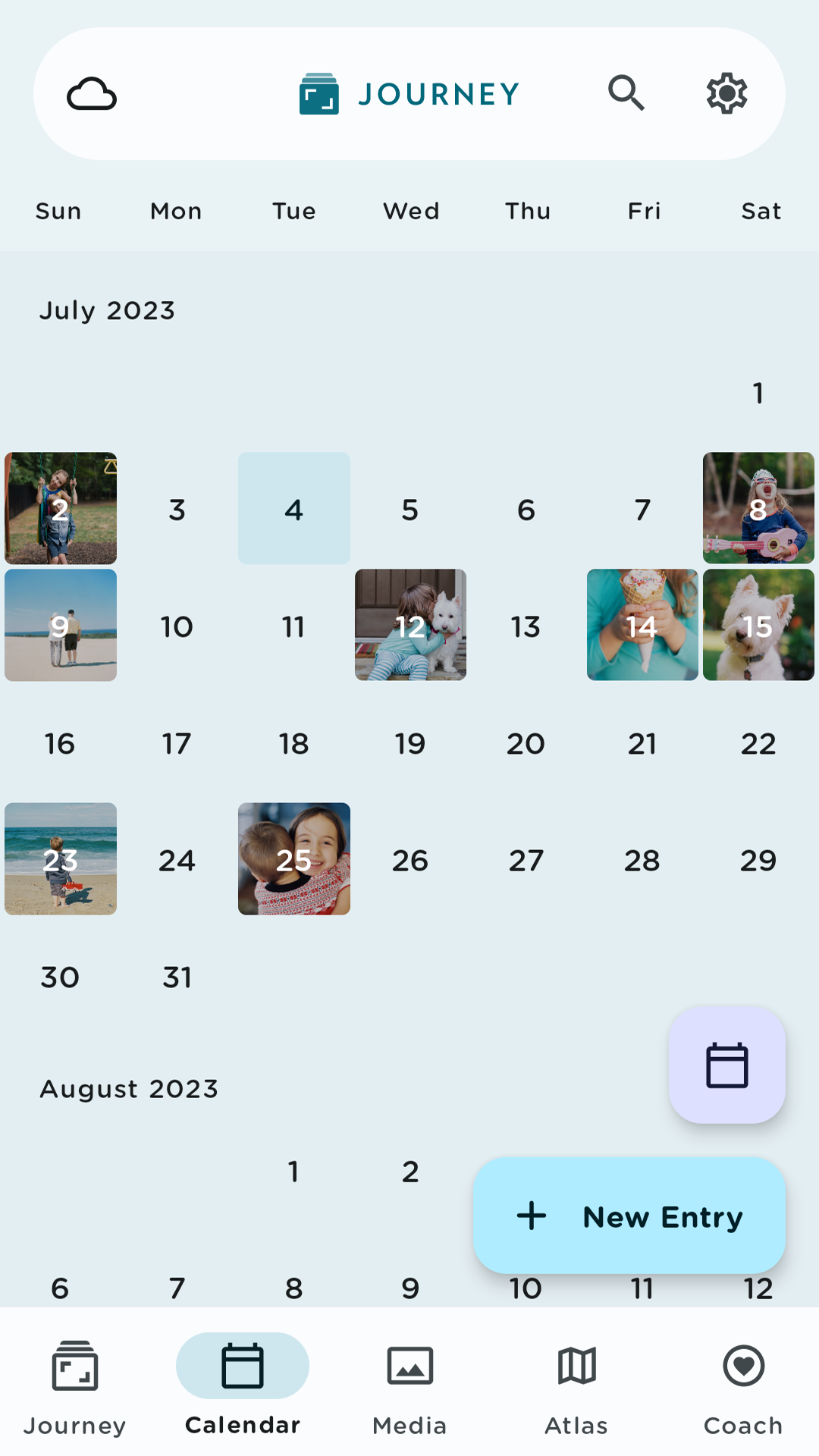
Task: Open the July 15 dog photo entry
Action: [x=758, y=625]
